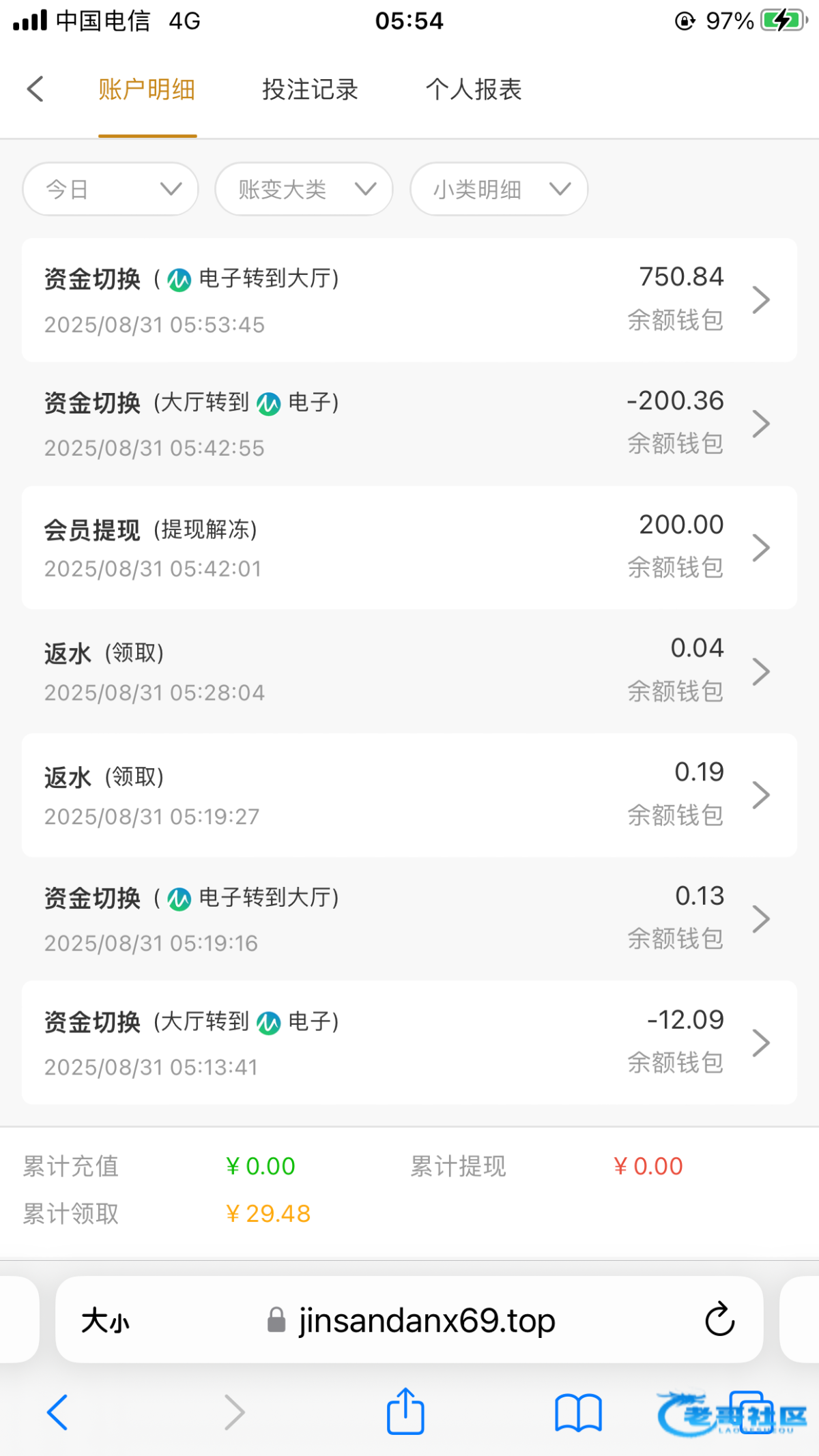
Task: Open the 大小 page settings menu
Action: pyautogui.click(x=105, y=1321)
